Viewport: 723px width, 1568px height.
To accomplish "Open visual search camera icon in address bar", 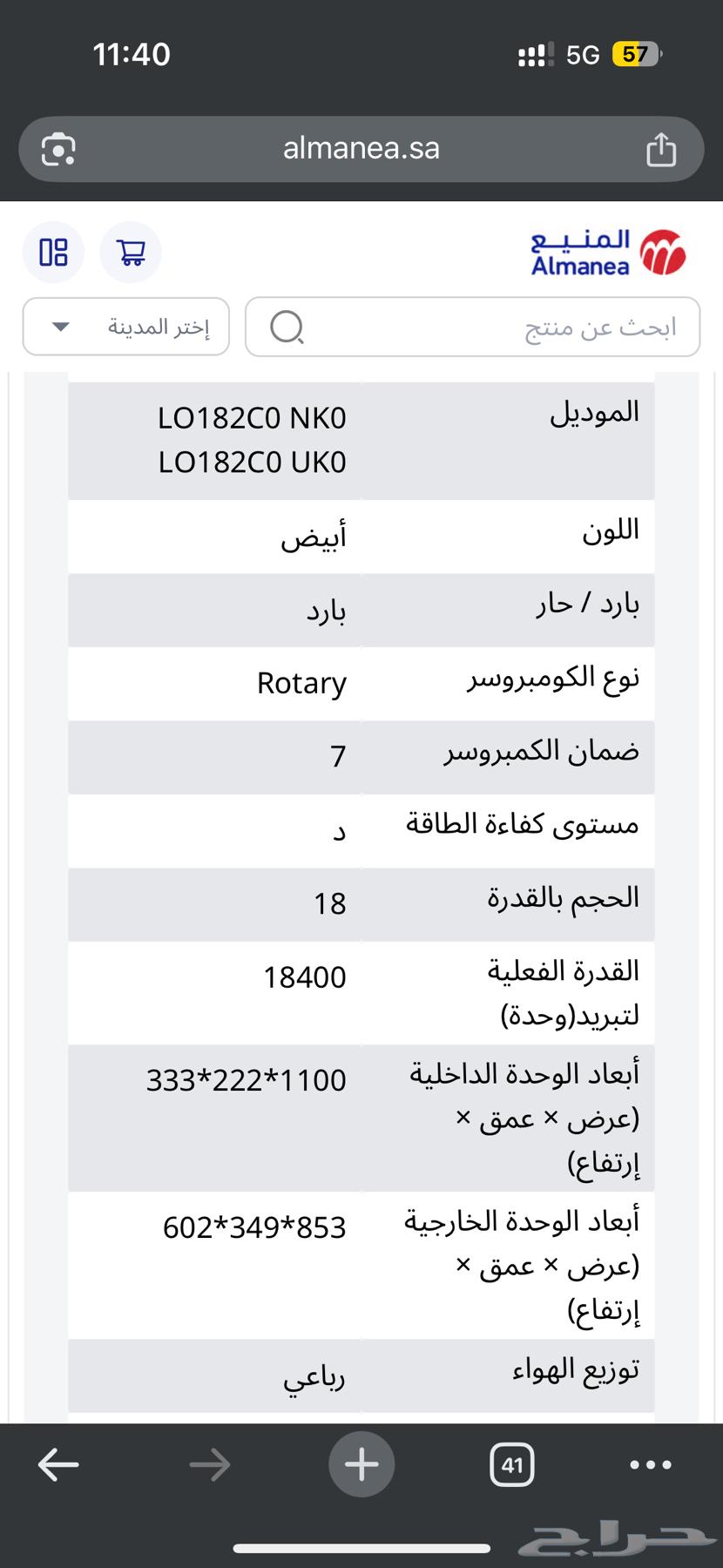I will pyautogui.click(x=57, y=149).
